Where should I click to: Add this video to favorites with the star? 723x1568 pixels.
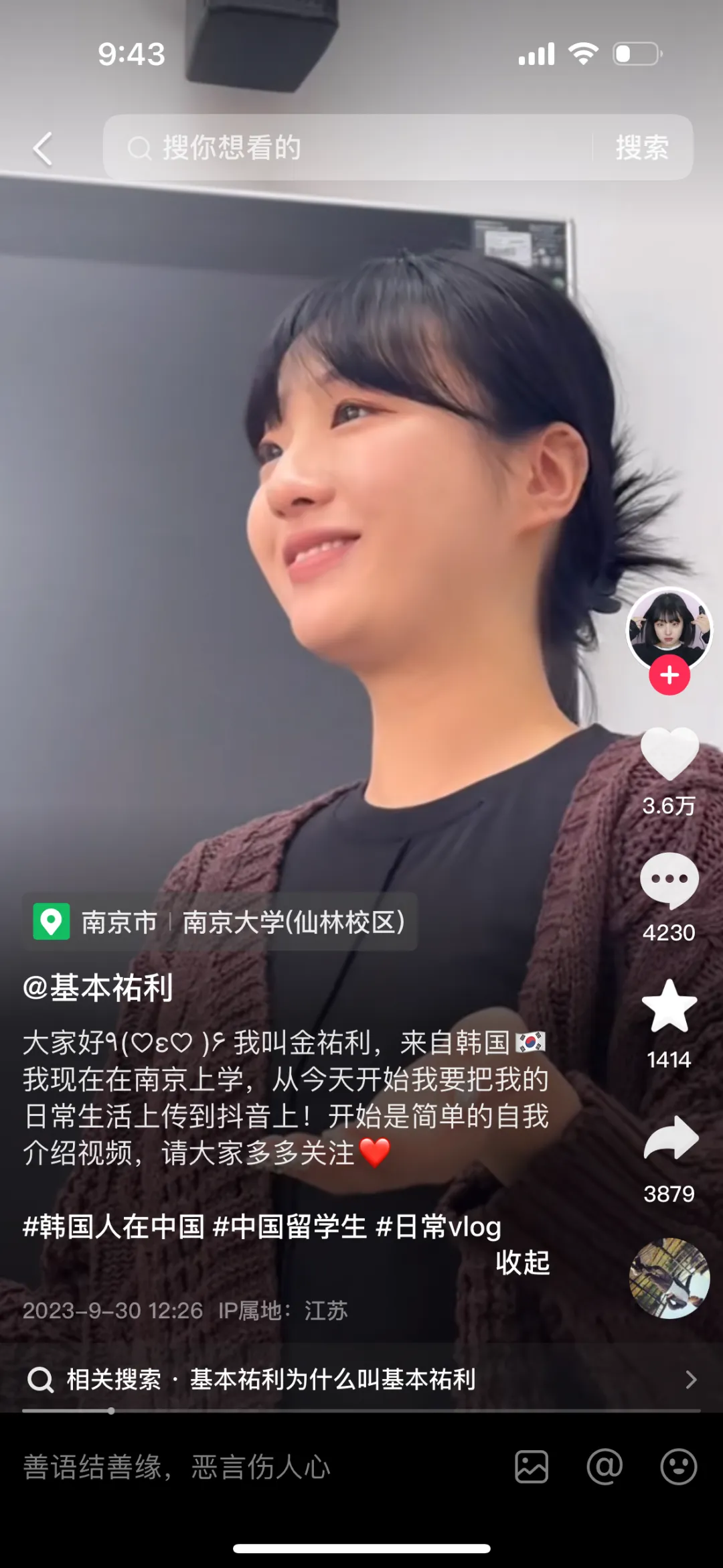tap(669, 1006)
